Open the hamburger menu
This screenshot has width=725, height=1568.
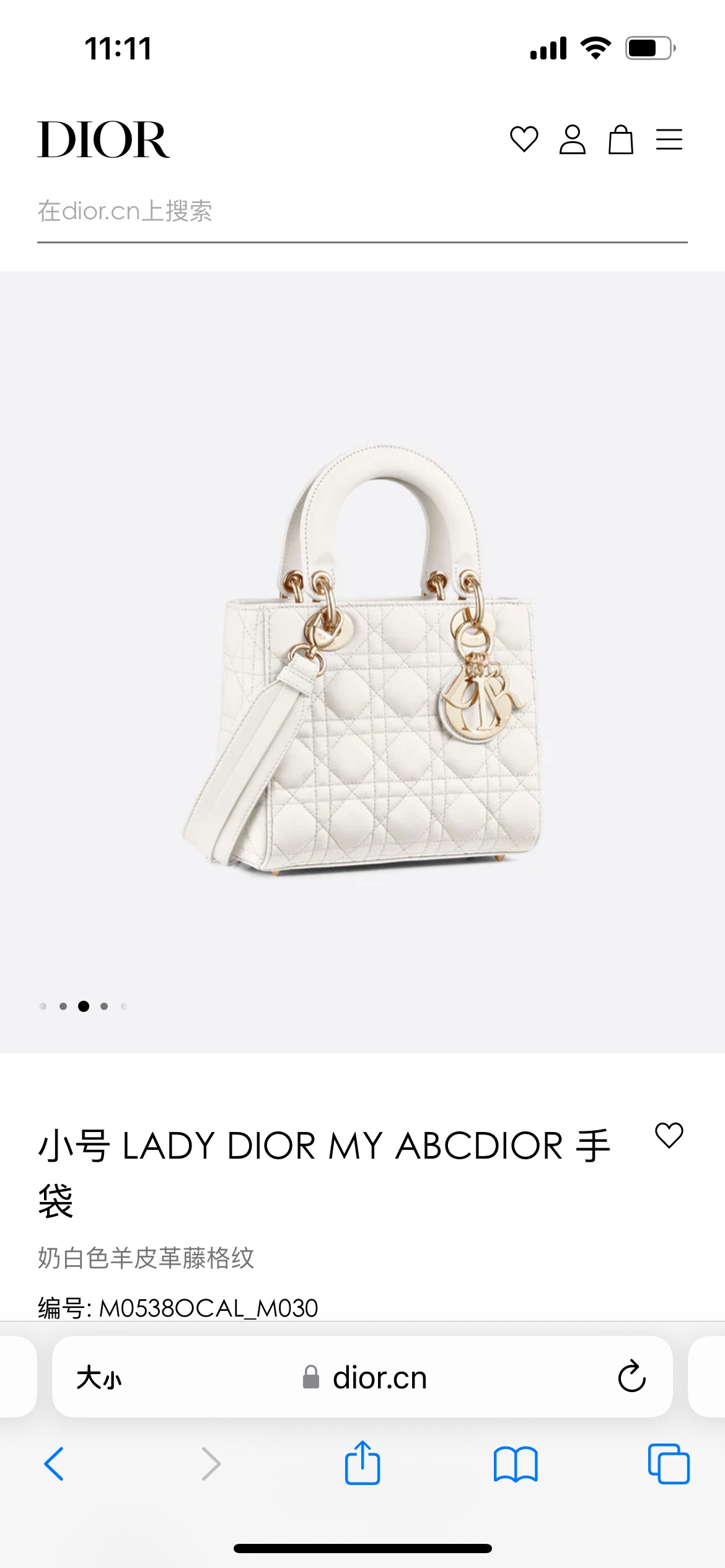pyautogui.click(x=669, y=139)
